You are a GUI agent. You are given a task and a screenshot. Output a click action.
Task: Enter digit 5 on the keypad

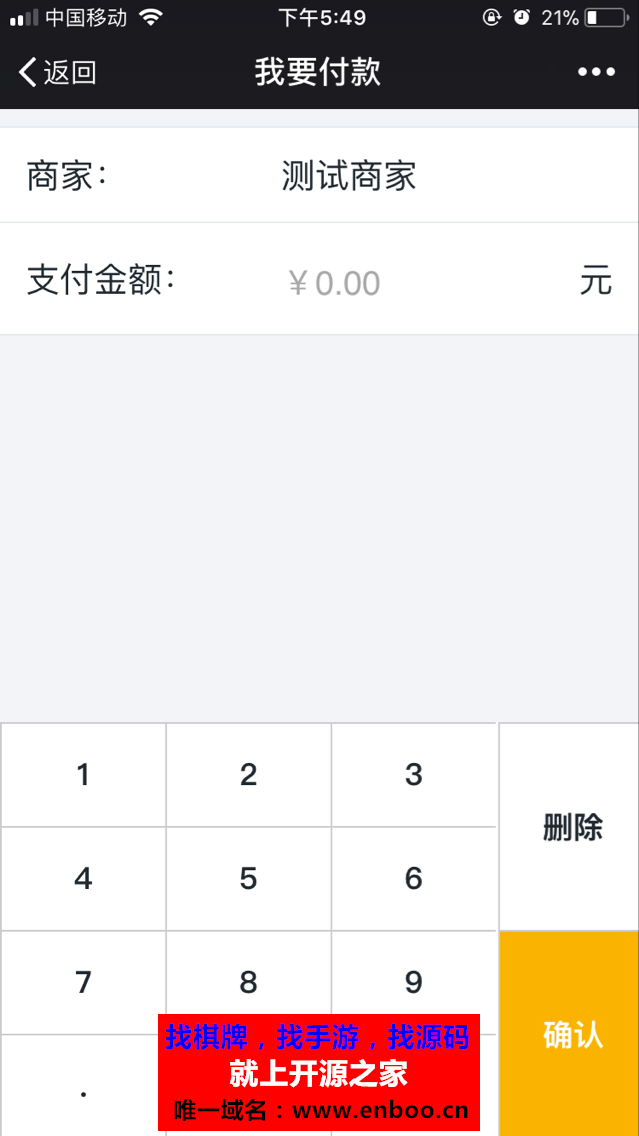(x=248, y=879)
